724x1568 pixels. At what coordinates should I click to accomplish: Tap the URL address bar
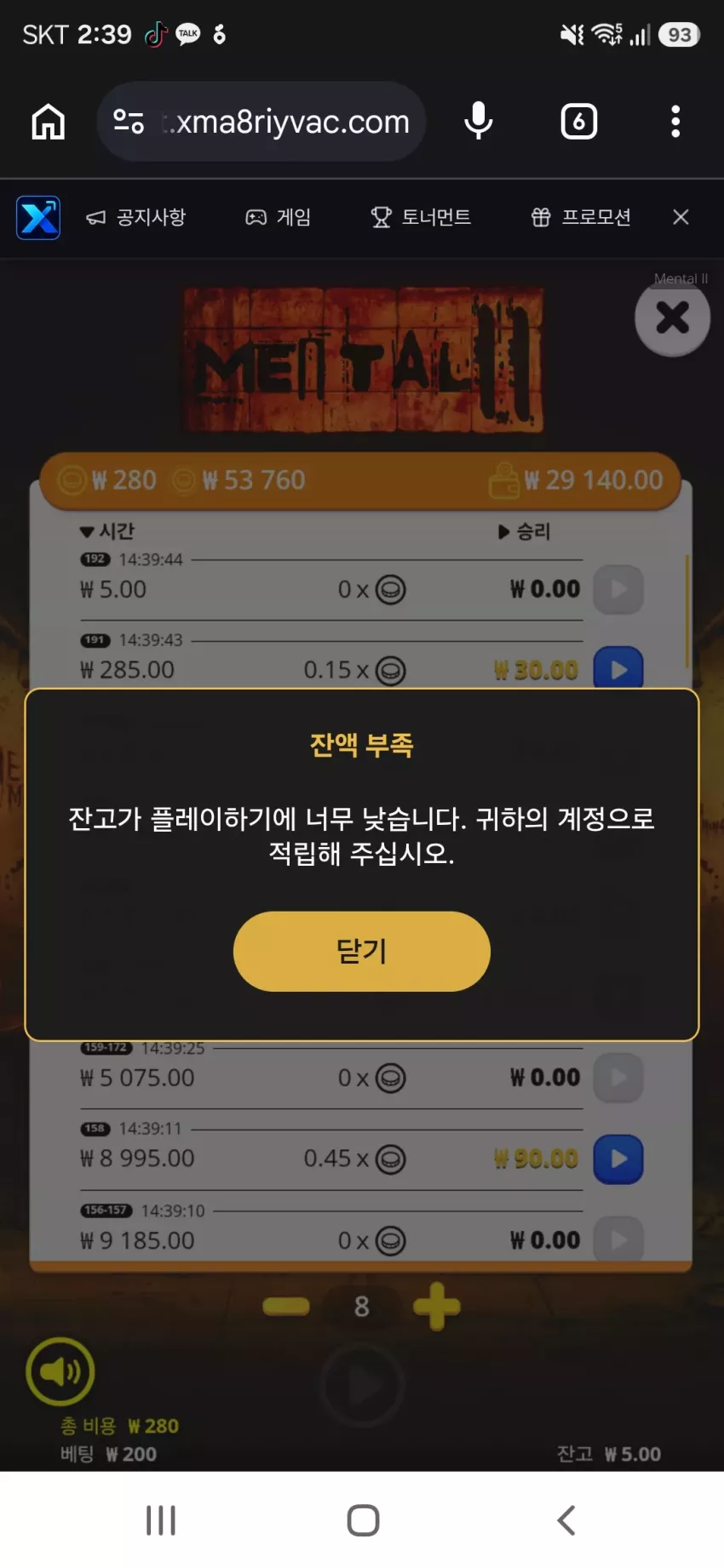[261, 122]
